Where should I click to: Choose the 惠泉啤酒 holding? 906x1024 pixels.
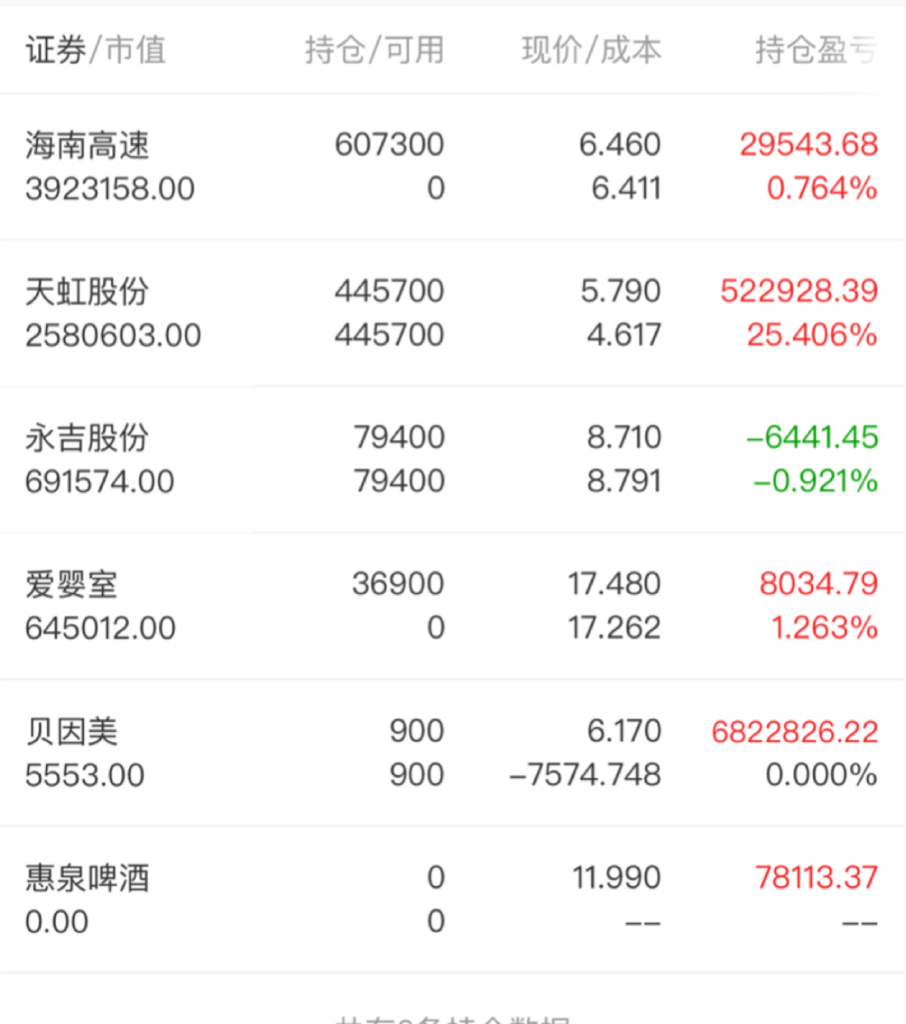[453, 899]
